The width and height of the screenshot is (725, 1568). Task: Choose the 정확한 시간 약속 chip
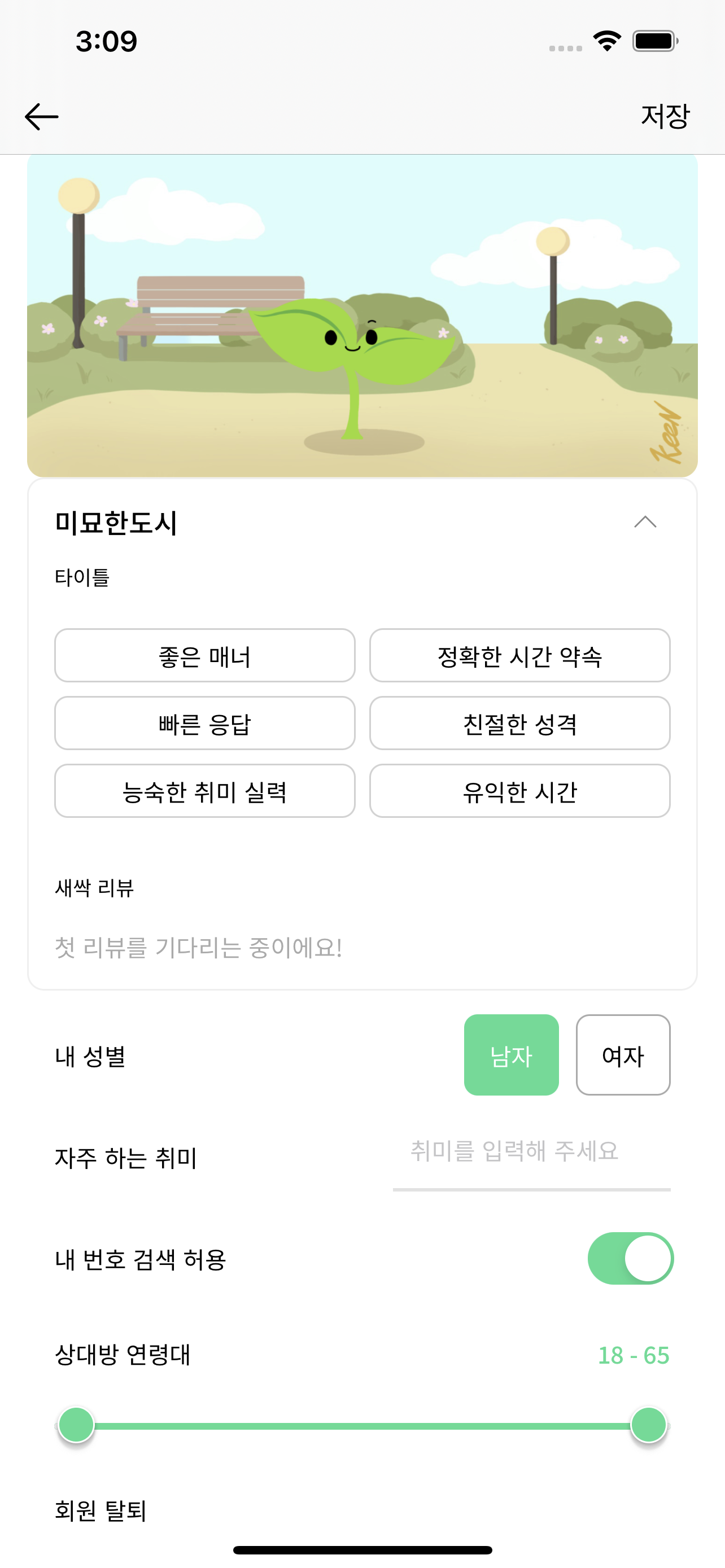[x=519, y=655]
